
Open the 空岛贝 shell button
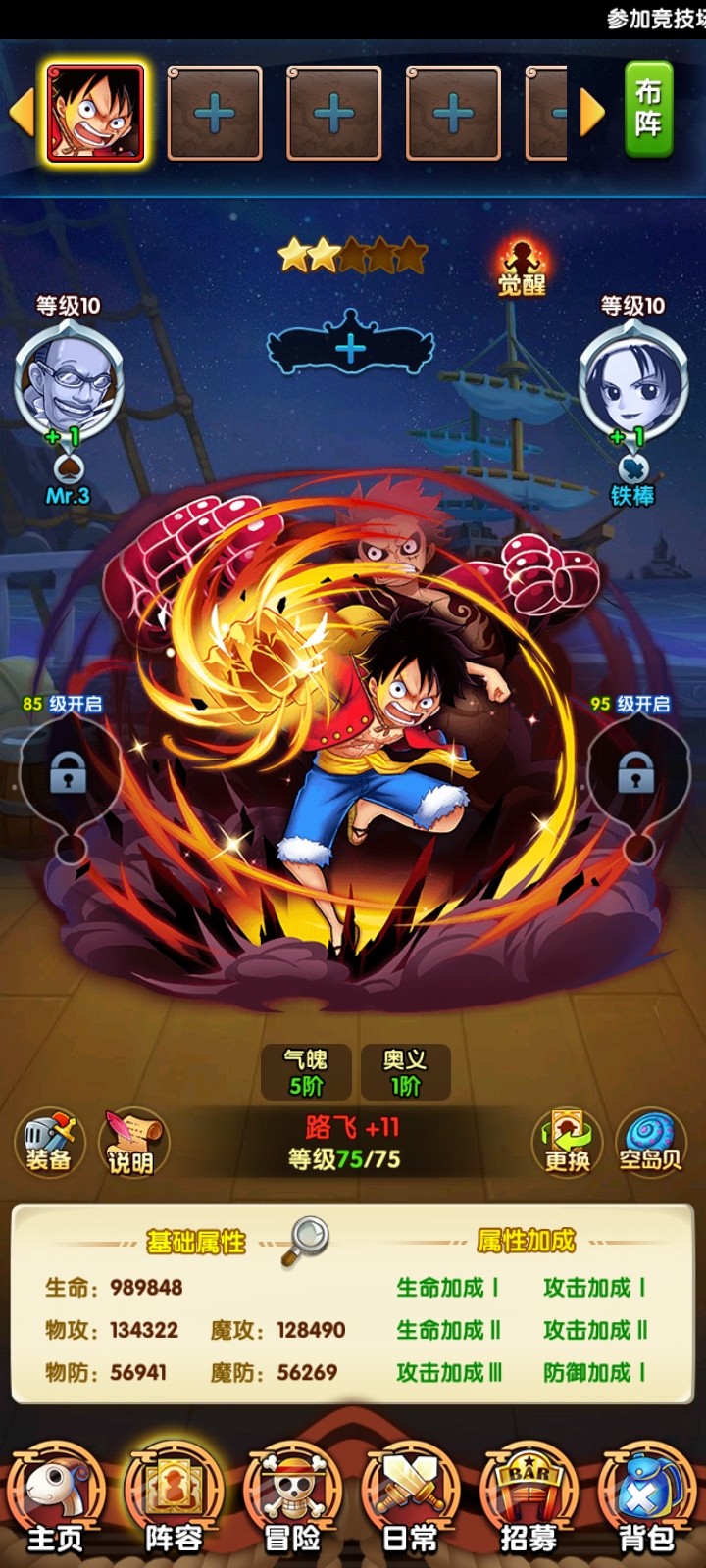click(x=650, y=1144)
